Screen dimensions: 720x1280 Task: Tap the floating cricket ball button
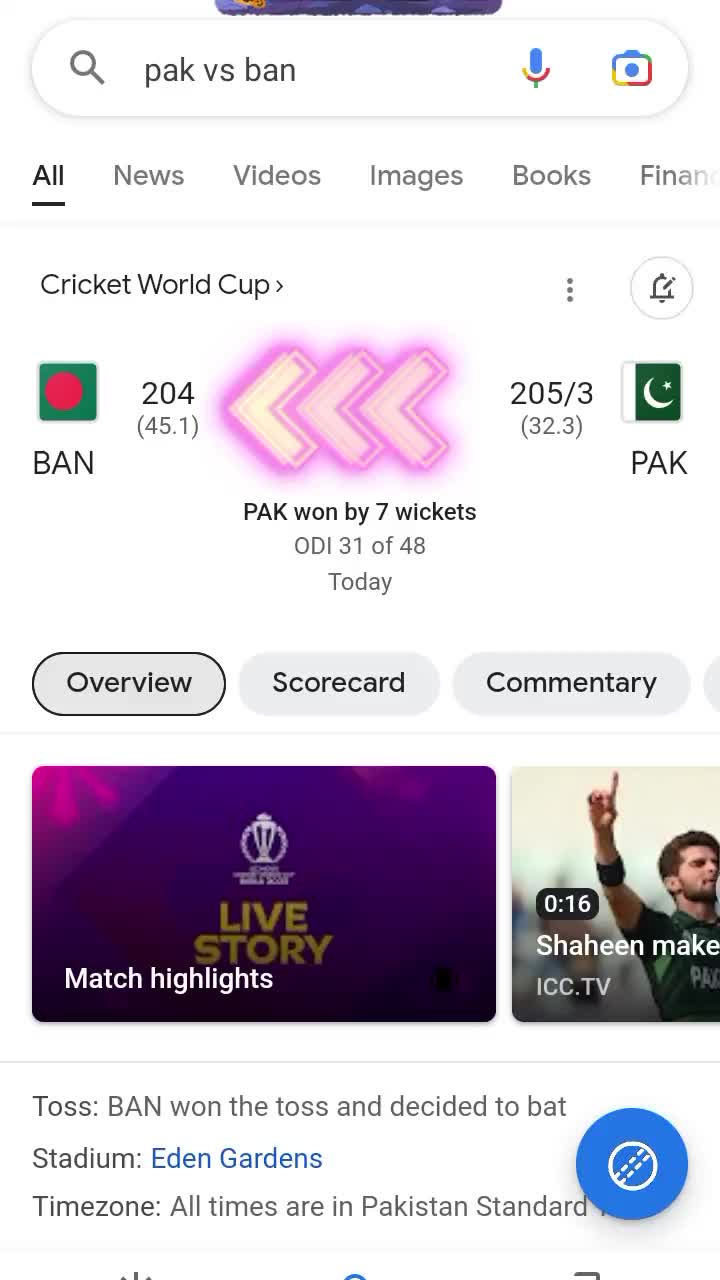[x=632, y=1164]
